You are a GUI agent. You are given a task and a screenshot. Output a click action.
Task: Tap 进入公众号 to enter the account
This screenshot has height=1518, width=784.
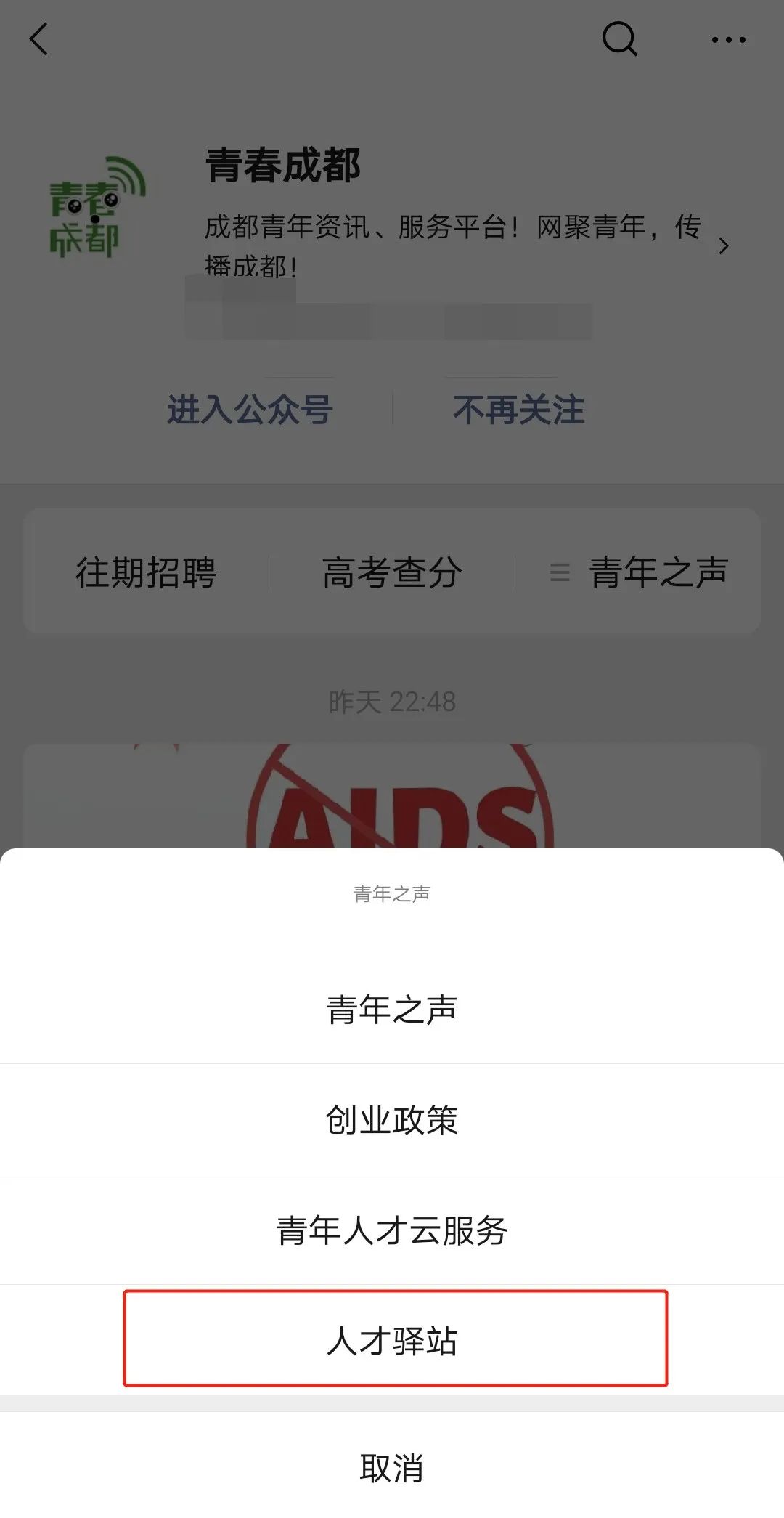(250, 409)
